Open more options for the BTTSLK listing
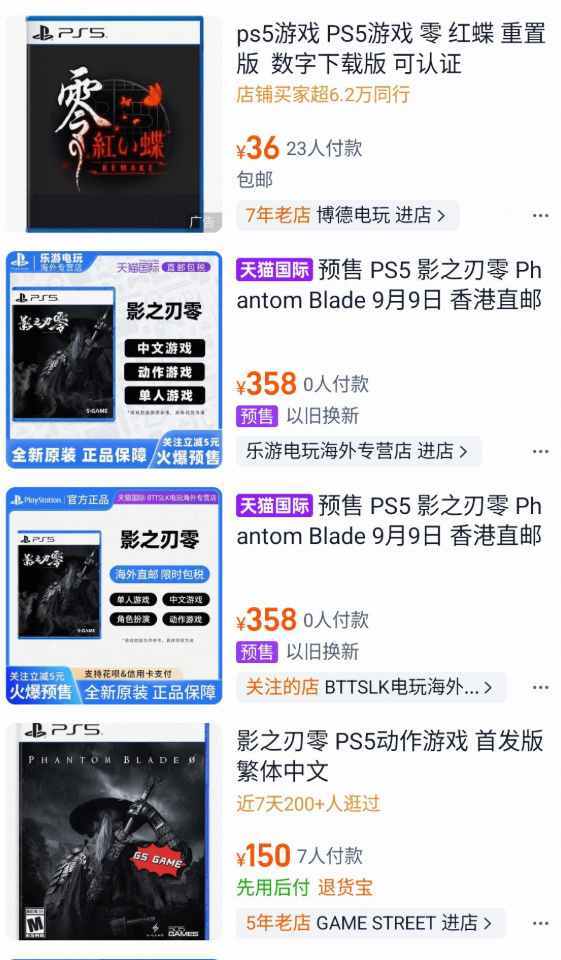 click(x=540, y=688)
